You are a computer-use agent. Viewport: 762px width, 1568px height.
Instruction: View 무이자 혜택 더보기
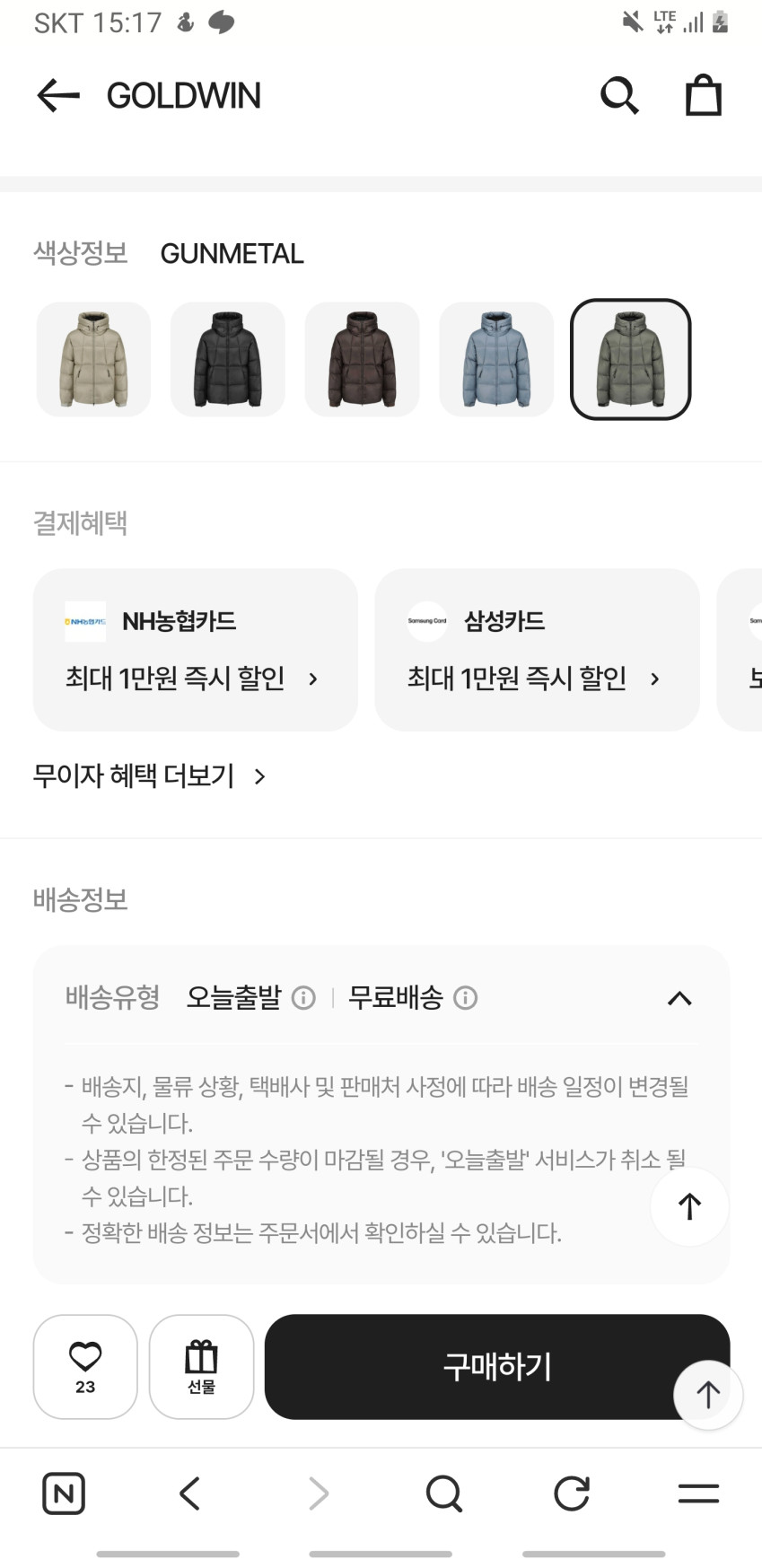(150, 775)
